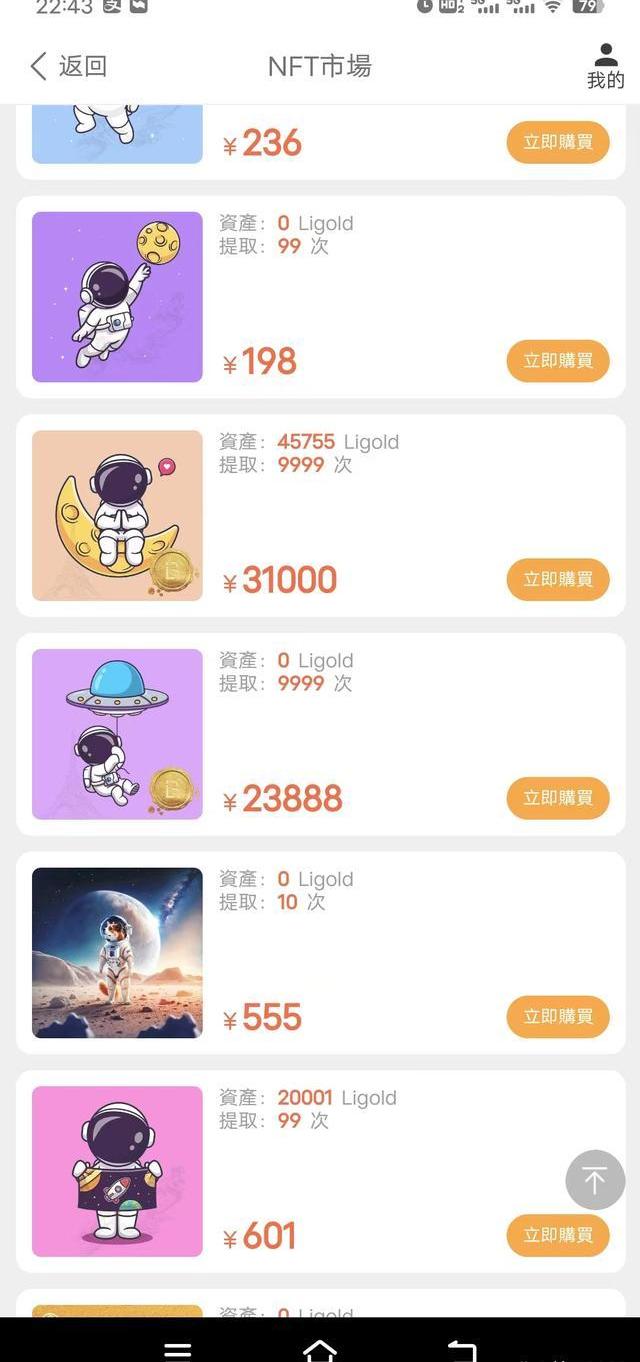Go to the system home screen

pos(320,1350)
